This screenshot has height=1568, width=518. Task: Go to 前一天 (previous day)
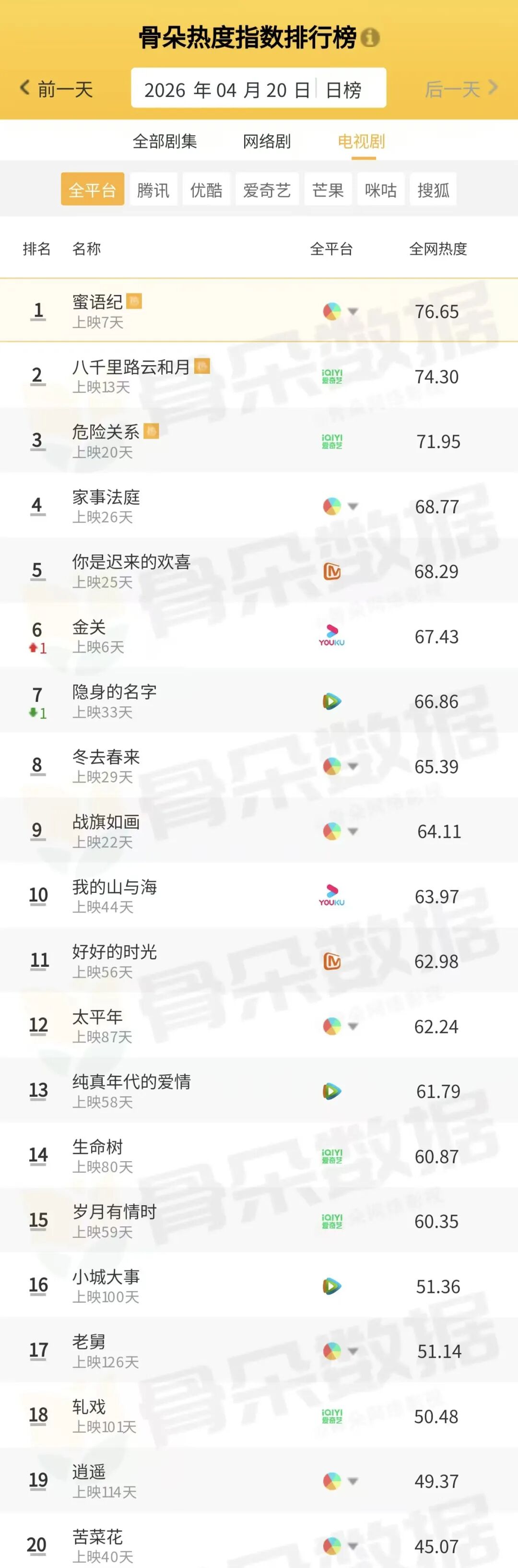coord(57,89)
